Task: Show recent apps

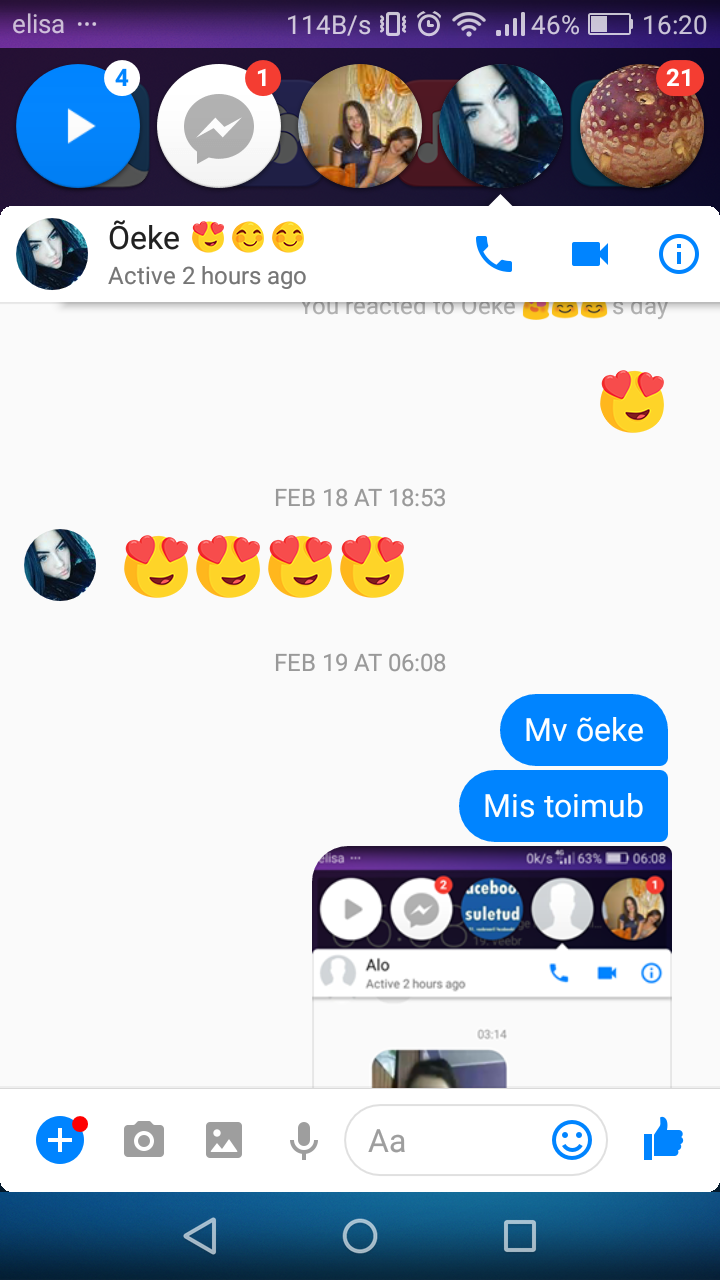Action: point(520,1237)
